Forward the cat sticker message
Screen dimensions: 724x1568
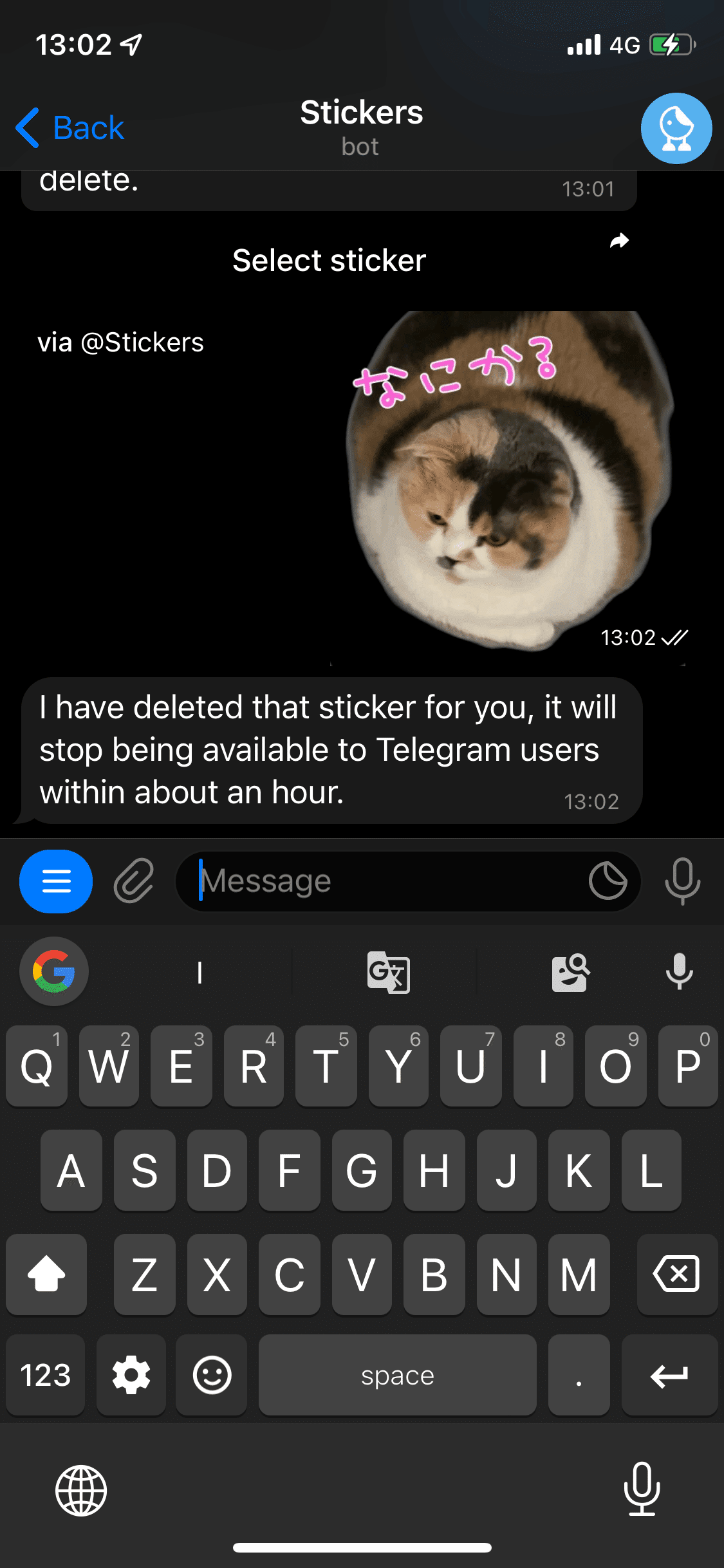pyautogui.click(x=619, y=241)
